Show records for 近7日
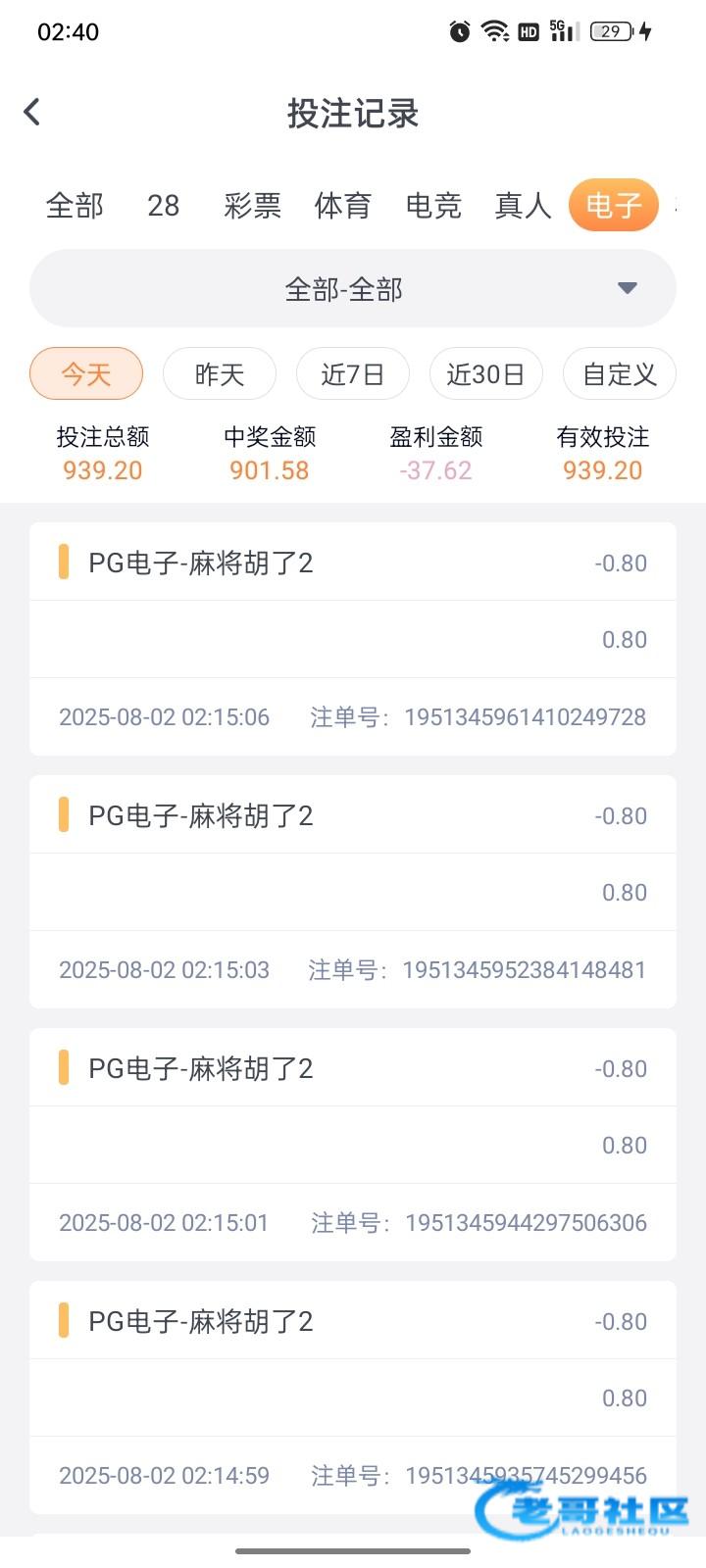 coord(353,373)
